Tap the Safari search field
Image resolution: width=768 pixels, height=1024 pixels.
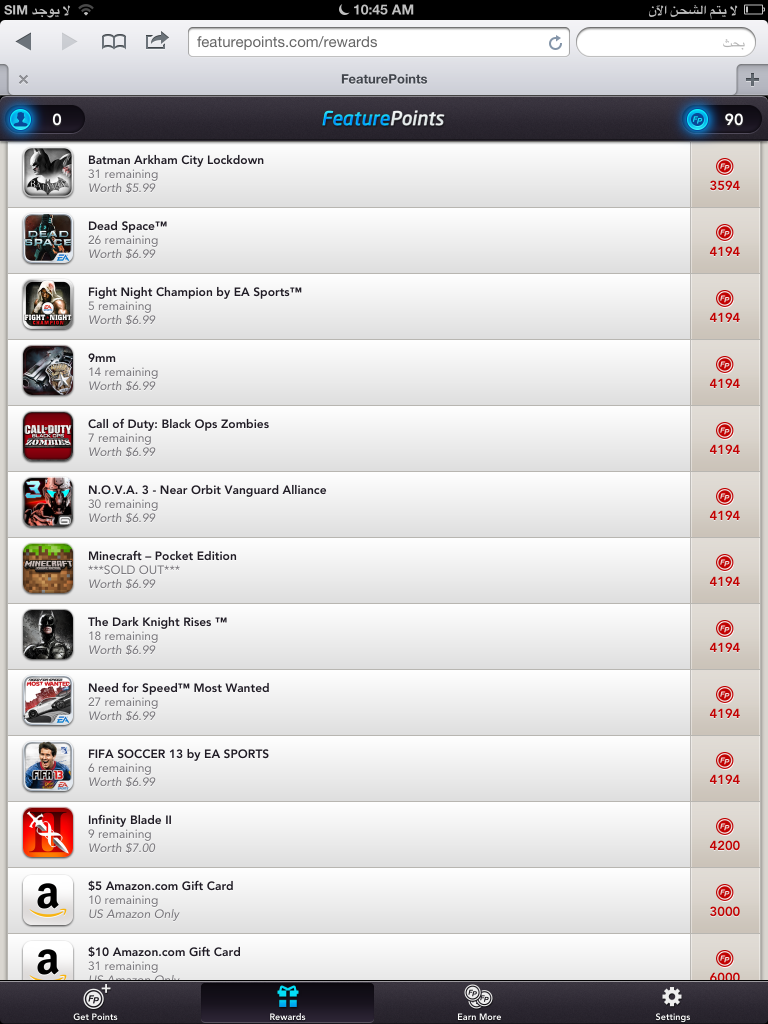pyautogui.click(x=664, y=43)
